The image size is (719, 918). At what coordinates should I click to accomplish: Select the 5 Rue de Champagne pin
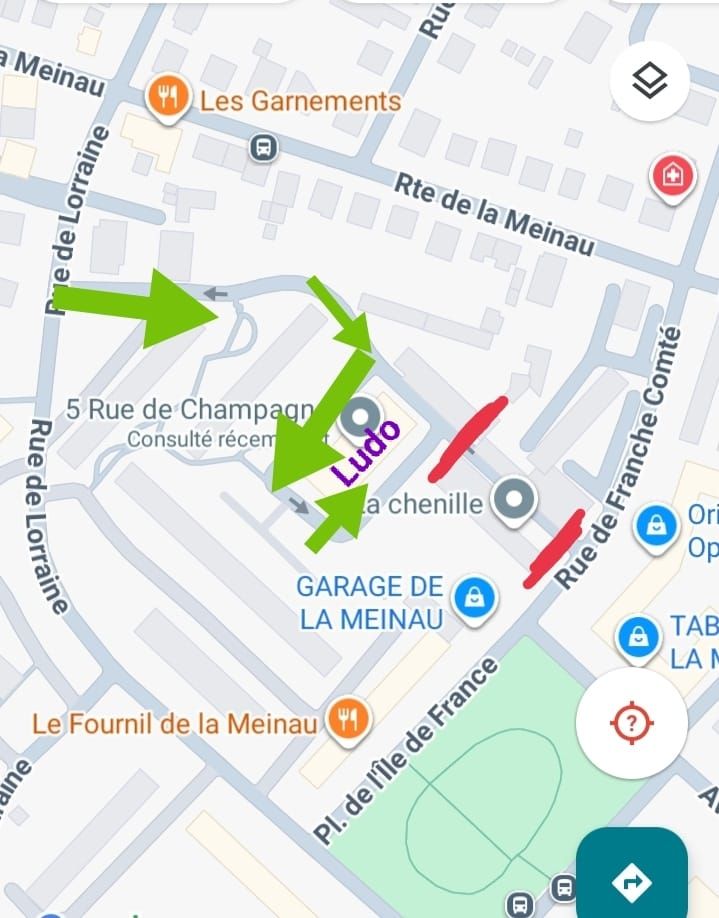[x=360, y=420]
